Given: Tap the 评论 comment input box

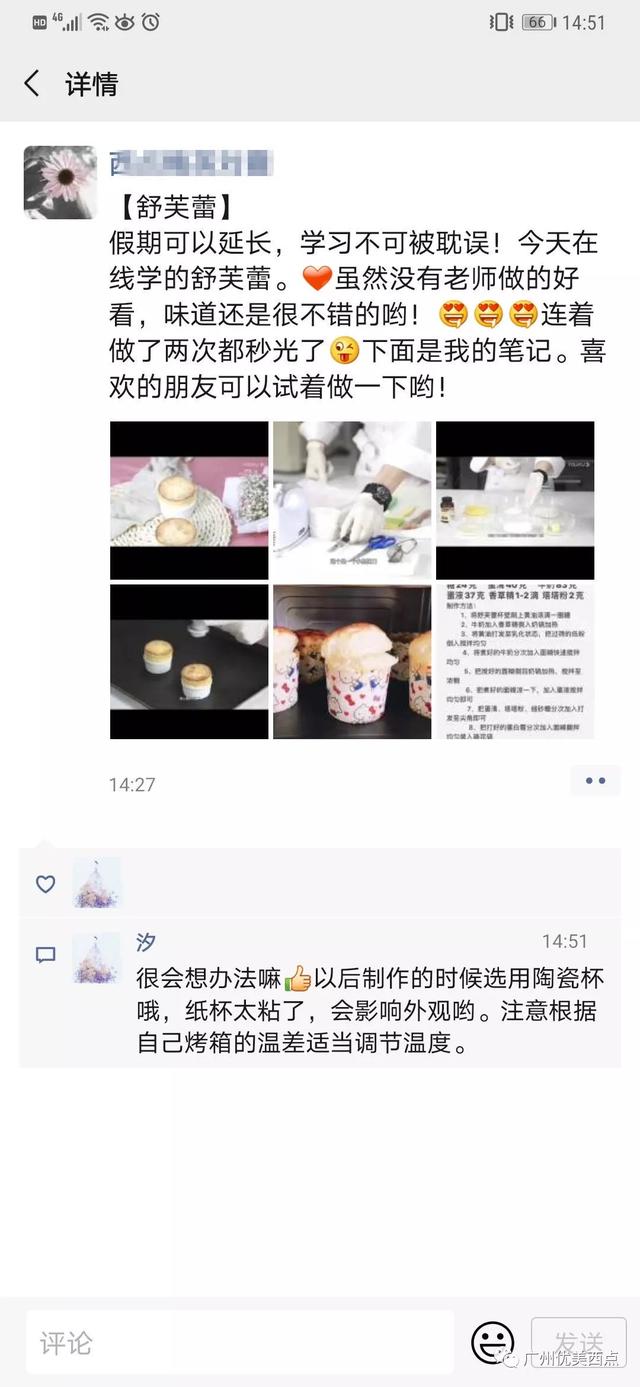Looking at the screenshot, I should [x=240, y=1343].
